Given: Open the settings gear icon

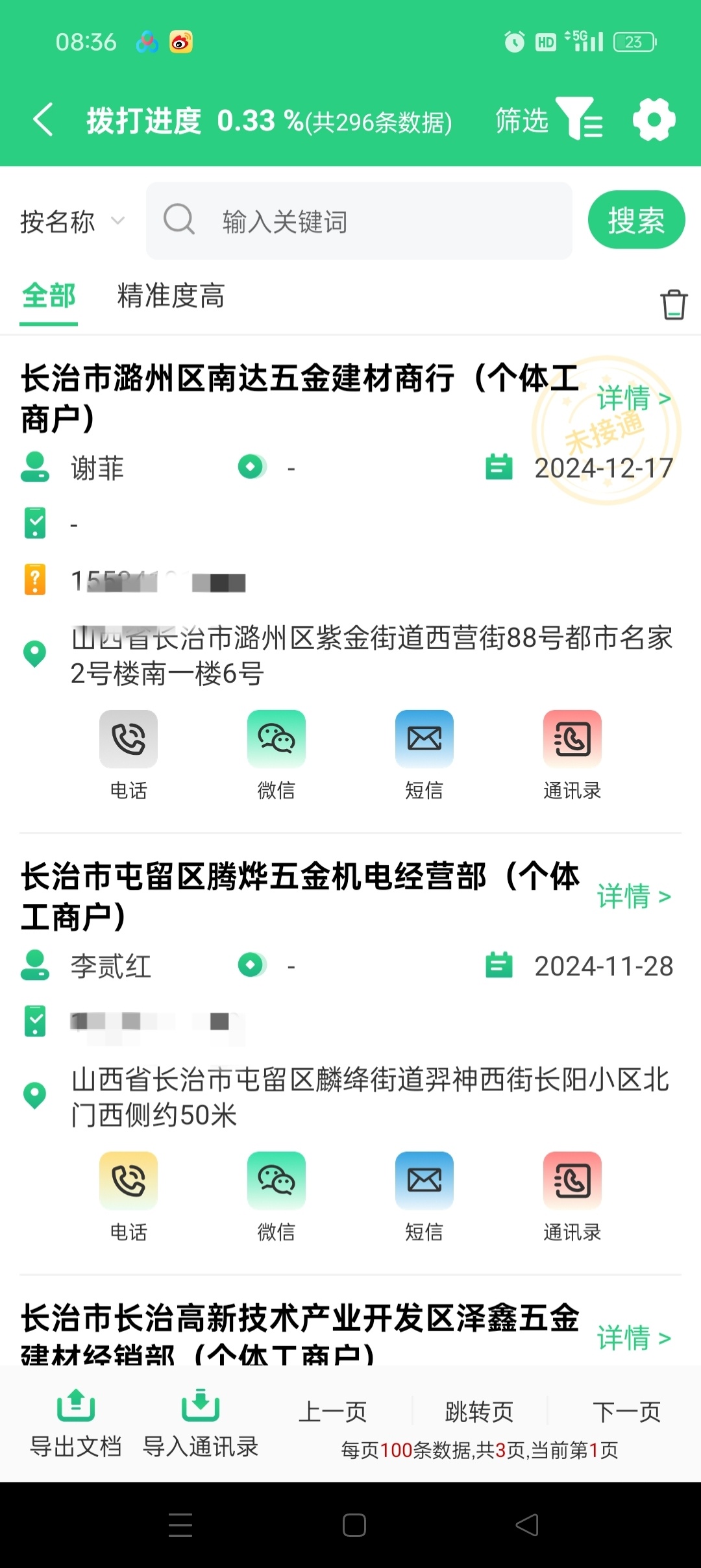Looking at the screenshot, I should tap(654, 120).
